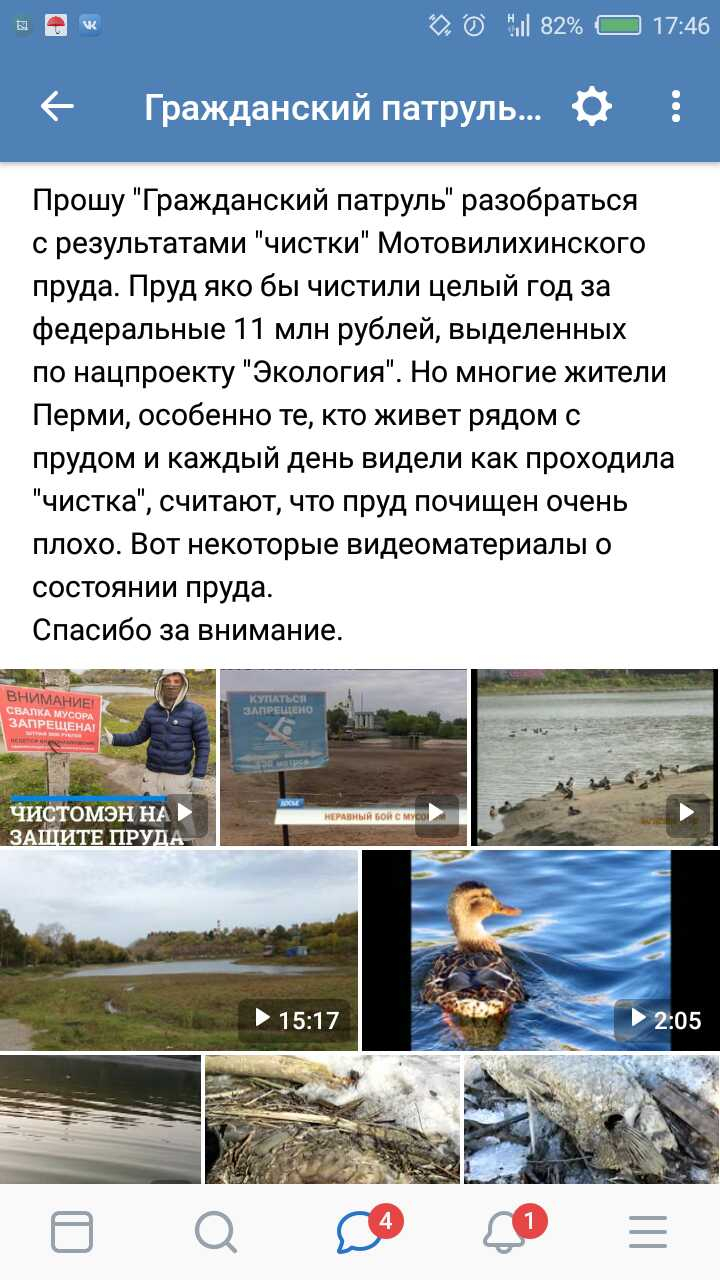Play the 'Купаться запрещено' sign video
Viewport: 720px width, 1280px height.
[x=343, y=757]
